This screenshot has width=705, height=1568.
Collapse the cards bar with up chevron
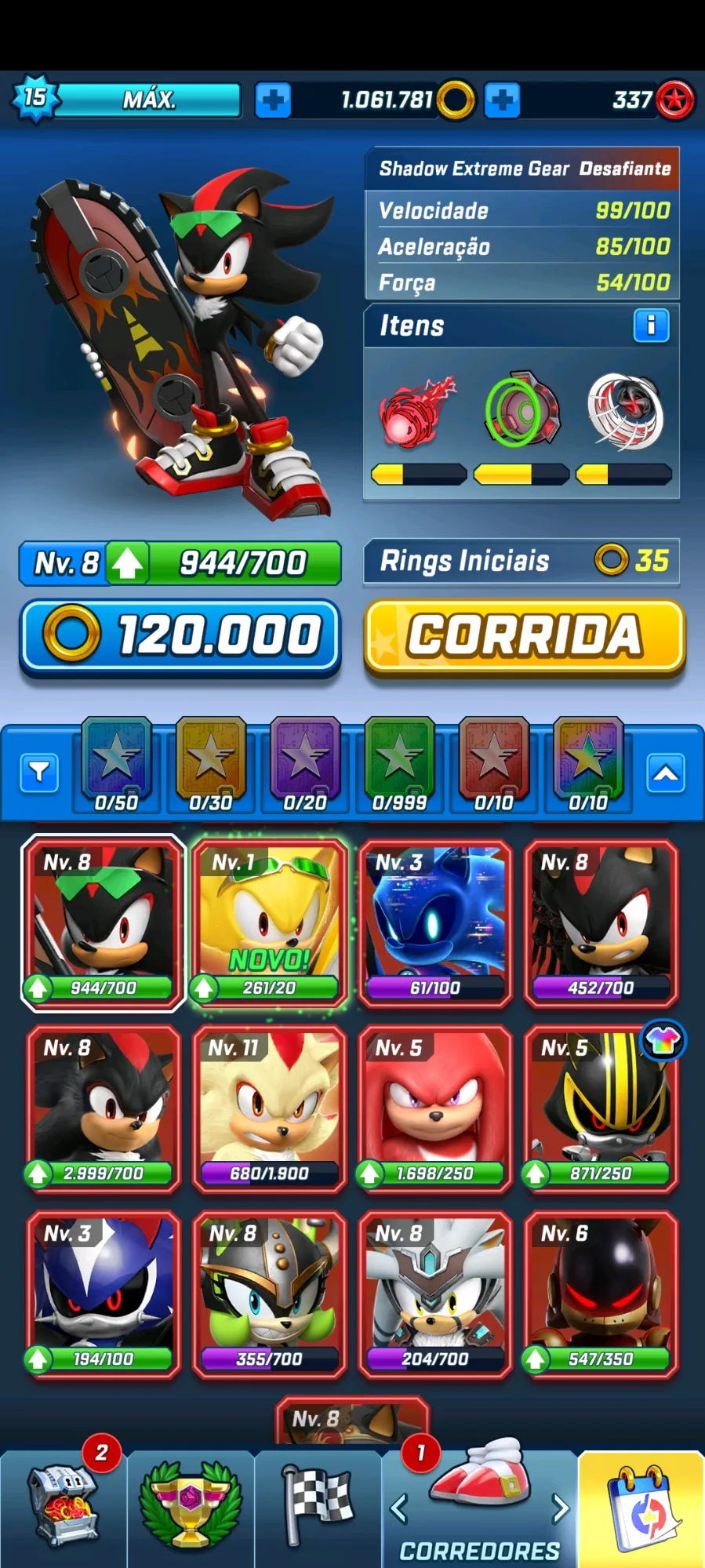click(x=666, y=773)
